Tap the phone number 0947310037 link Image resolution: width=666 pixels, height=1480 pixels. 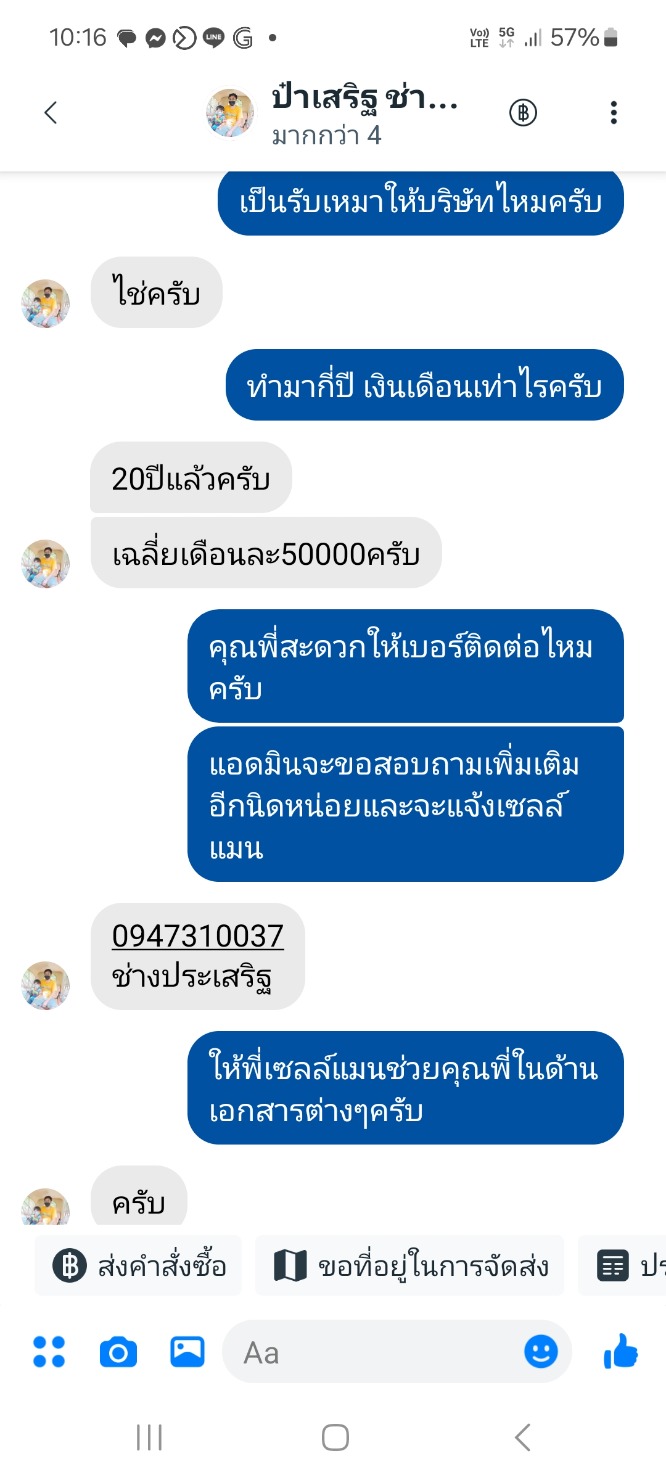coord(198,936)
